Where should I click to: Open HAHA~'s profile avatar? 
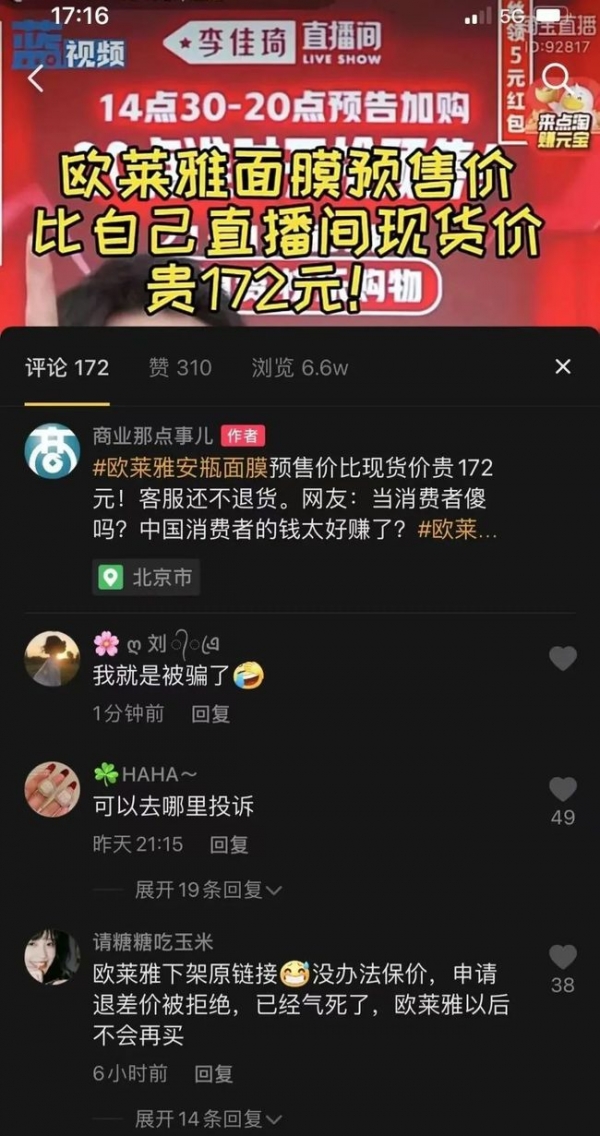pos(52,790)
